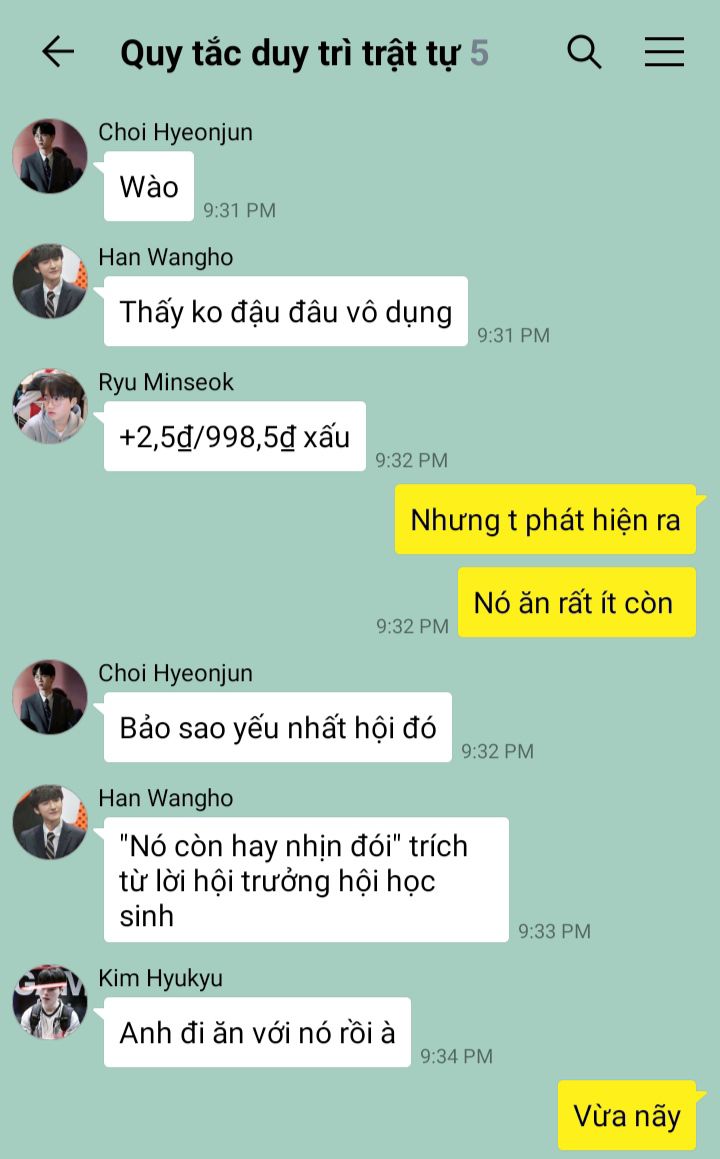Open the chat room hamburger menu
Image resolution: width=720 pixels, height=1159 pixels.
tap(664, 52)
